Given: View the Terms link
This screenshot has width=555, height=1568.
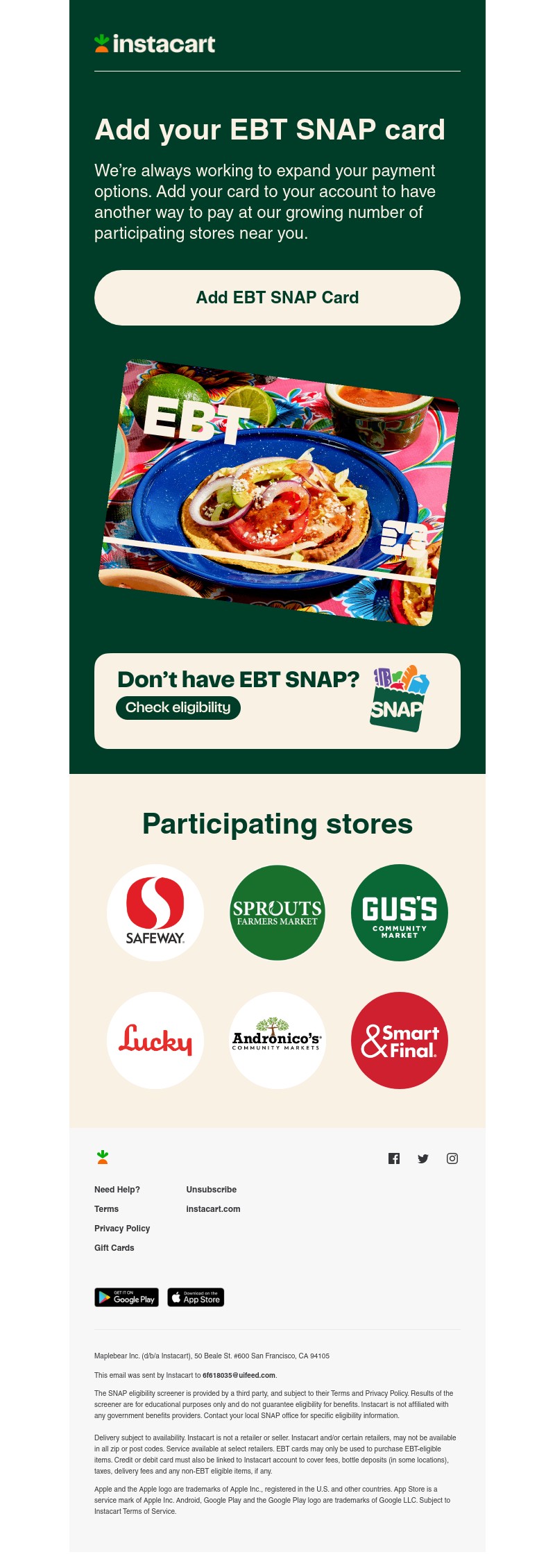Looking at the screenshot, I should [107, 1209].
